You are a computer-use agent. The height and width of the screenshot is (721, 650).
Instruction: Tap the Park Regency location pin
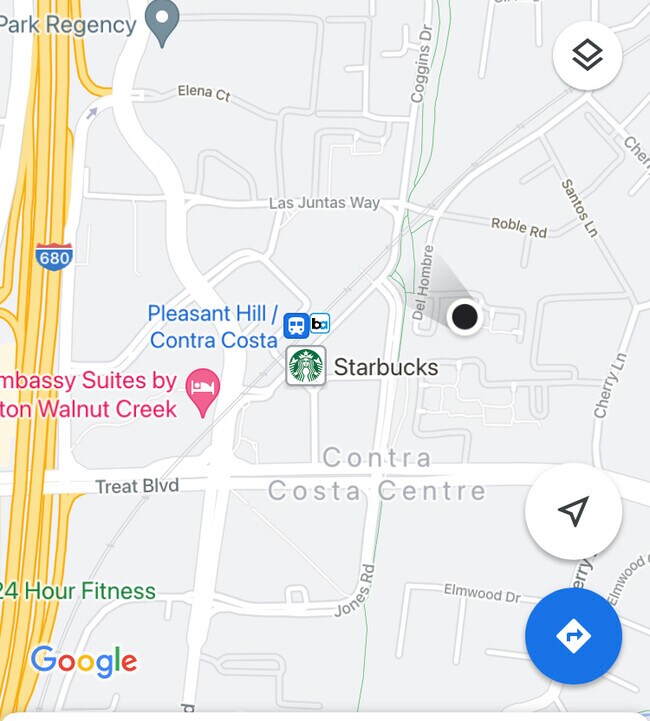pos(162,20)
